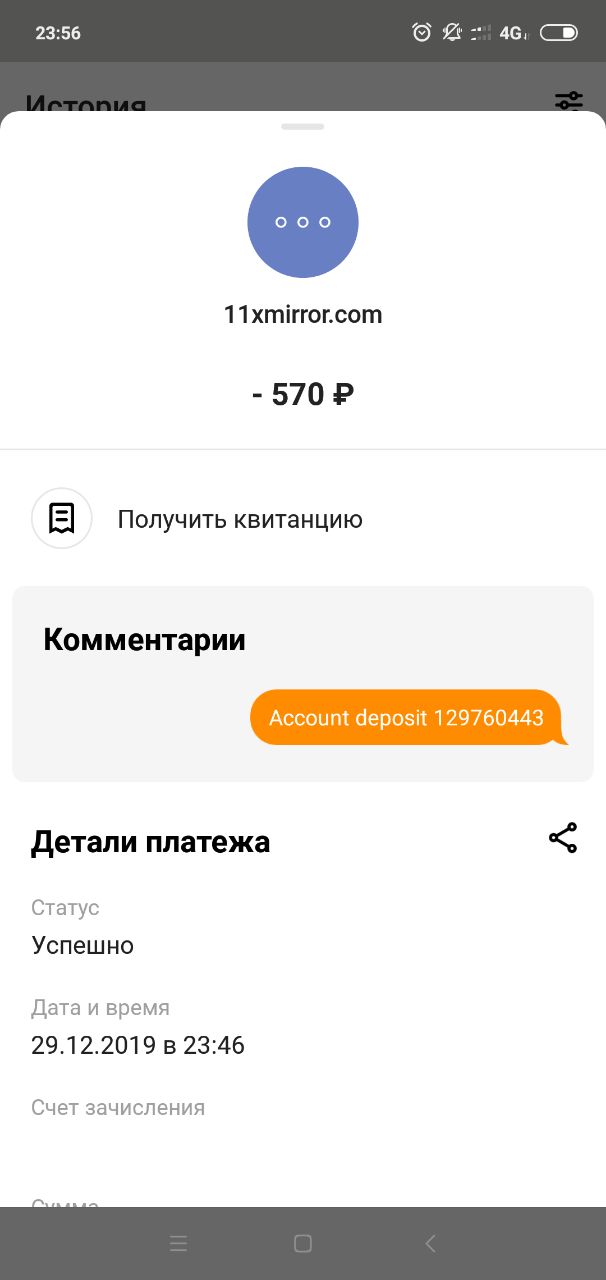The height and width of the screenshot is (1280, 606).
Task: Open the filter settings icon in History
Action: coord(568,100)
